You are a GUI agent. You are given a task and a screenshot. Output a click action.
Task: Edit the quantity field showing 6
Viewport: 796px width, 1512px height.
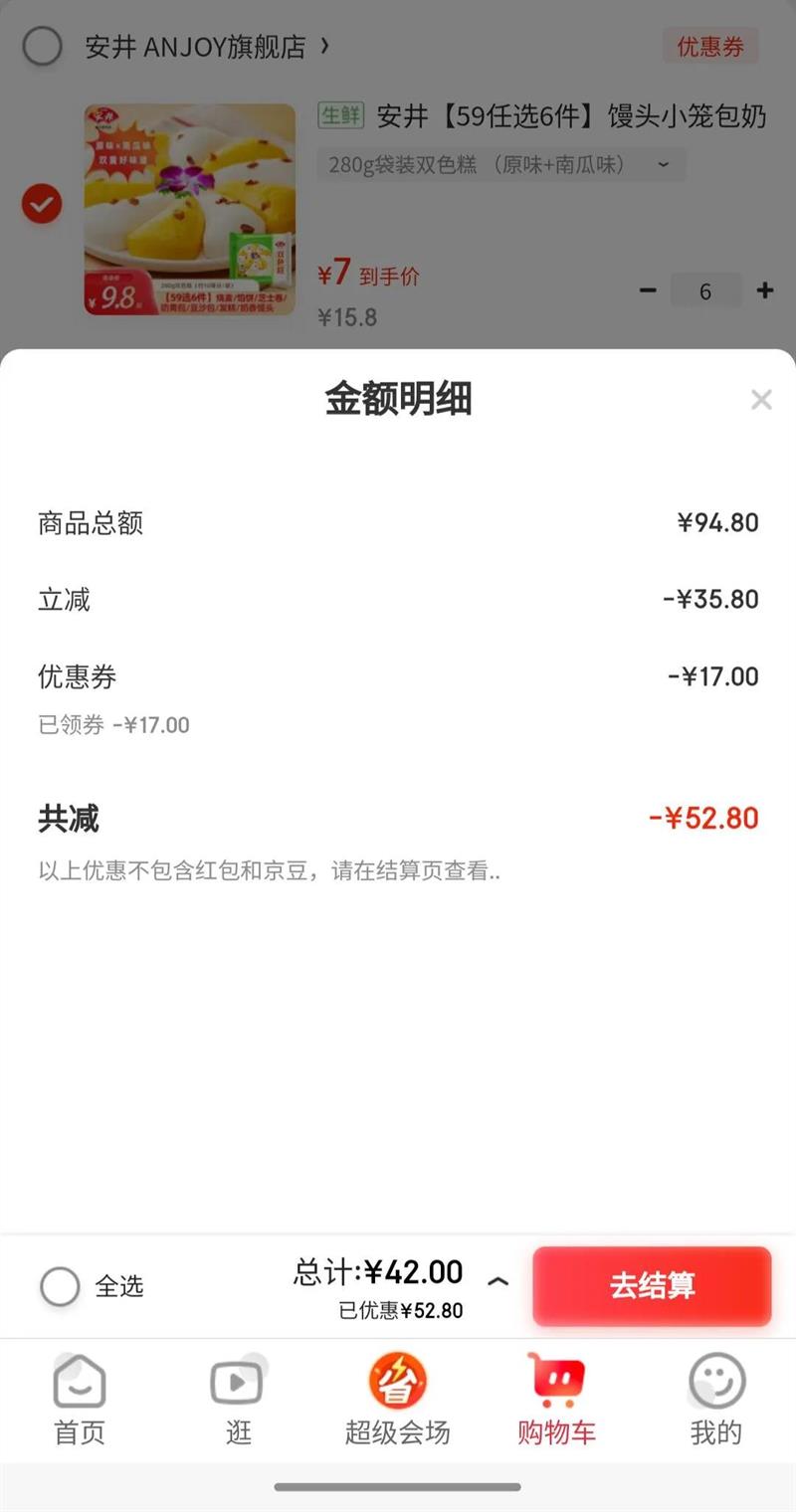point(705,290)
